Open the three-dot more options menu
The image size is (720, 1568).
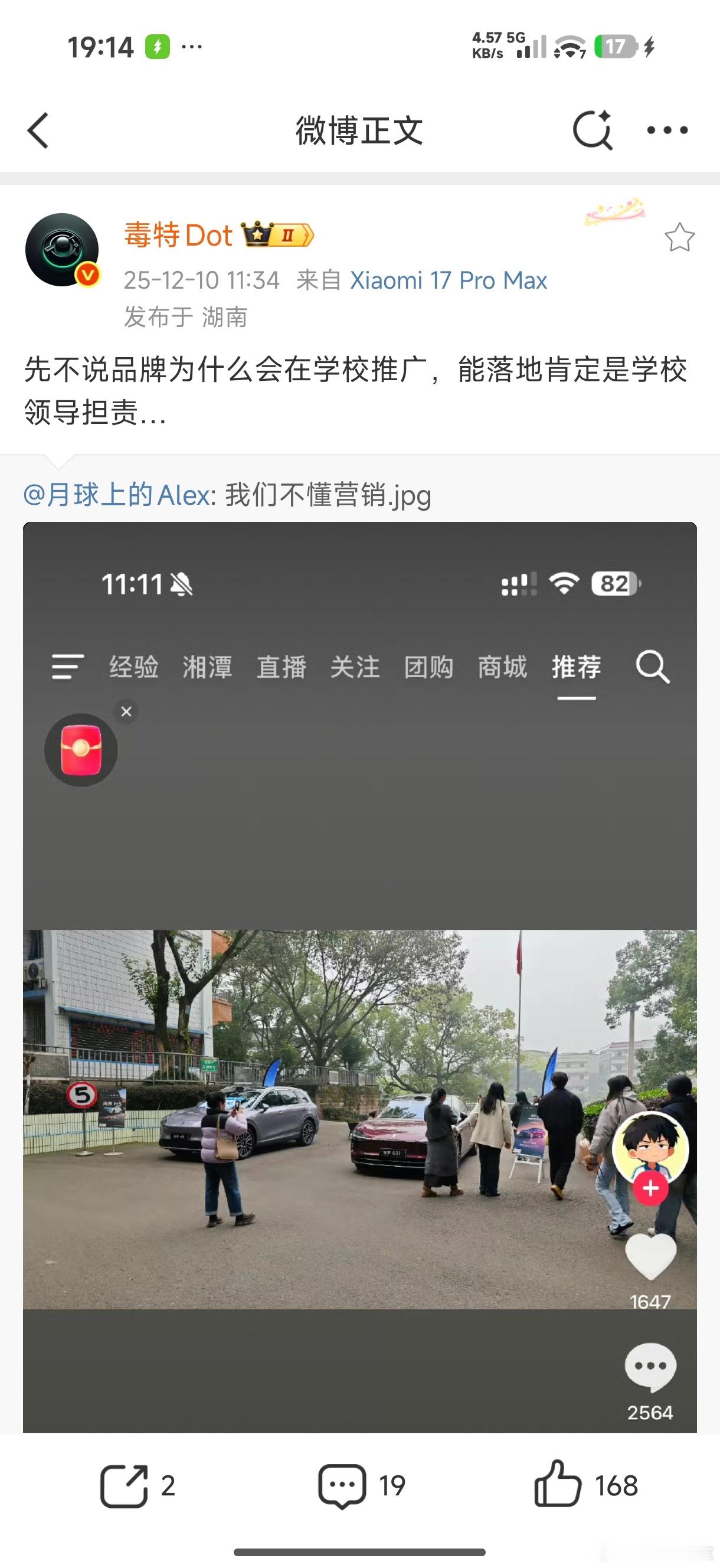coord(667,129)
